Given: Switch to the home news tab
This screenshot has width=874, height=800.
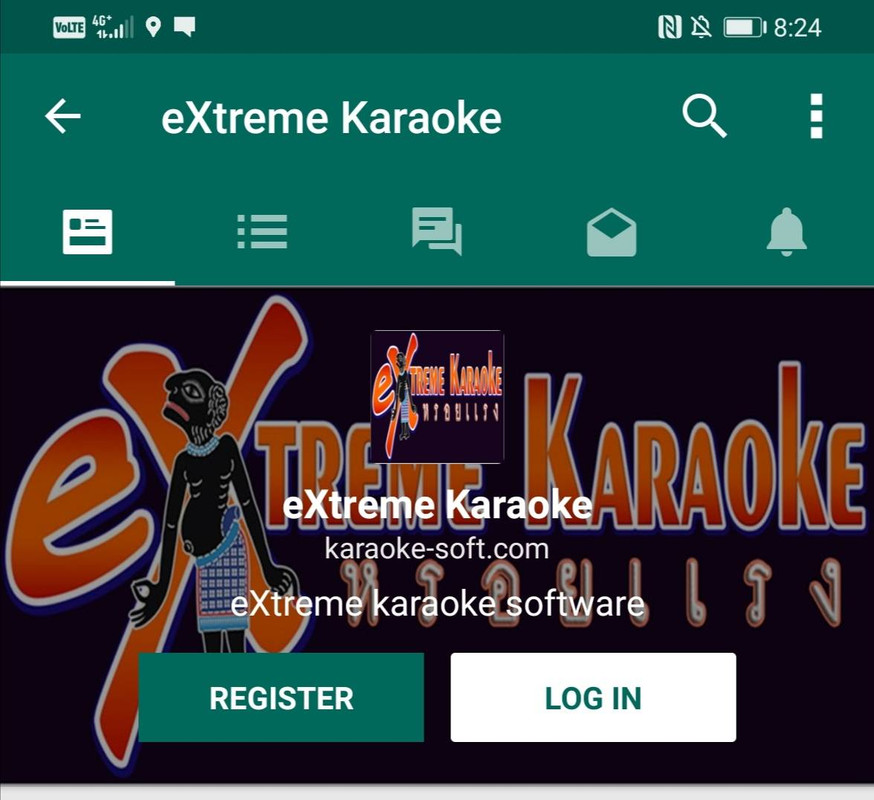Looking at the screenshot, I should 87,232.
